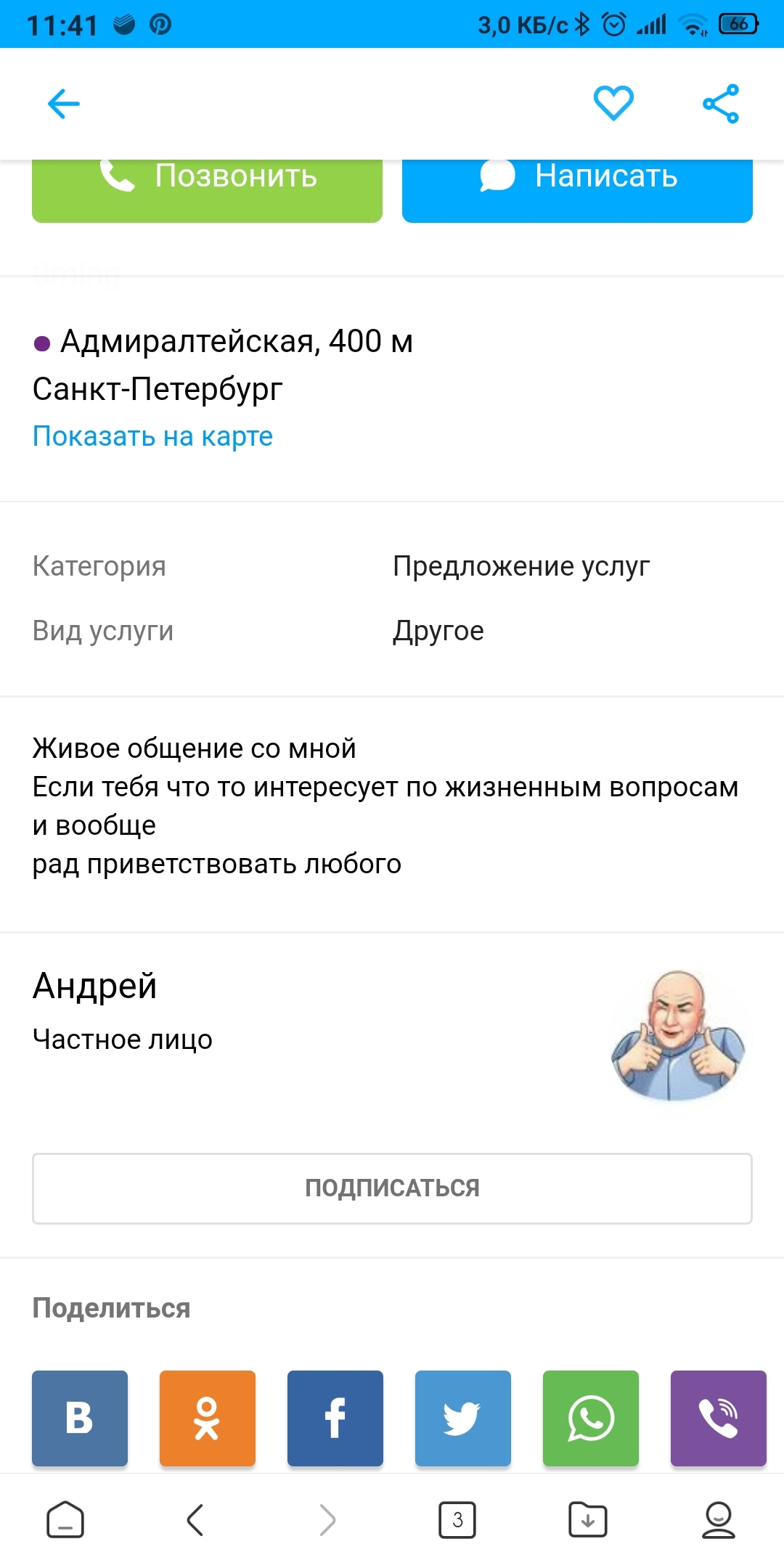Viewport: 784px width, 1568px height.
Task: Share listing via Viber
Action: tap(719, 1418)
